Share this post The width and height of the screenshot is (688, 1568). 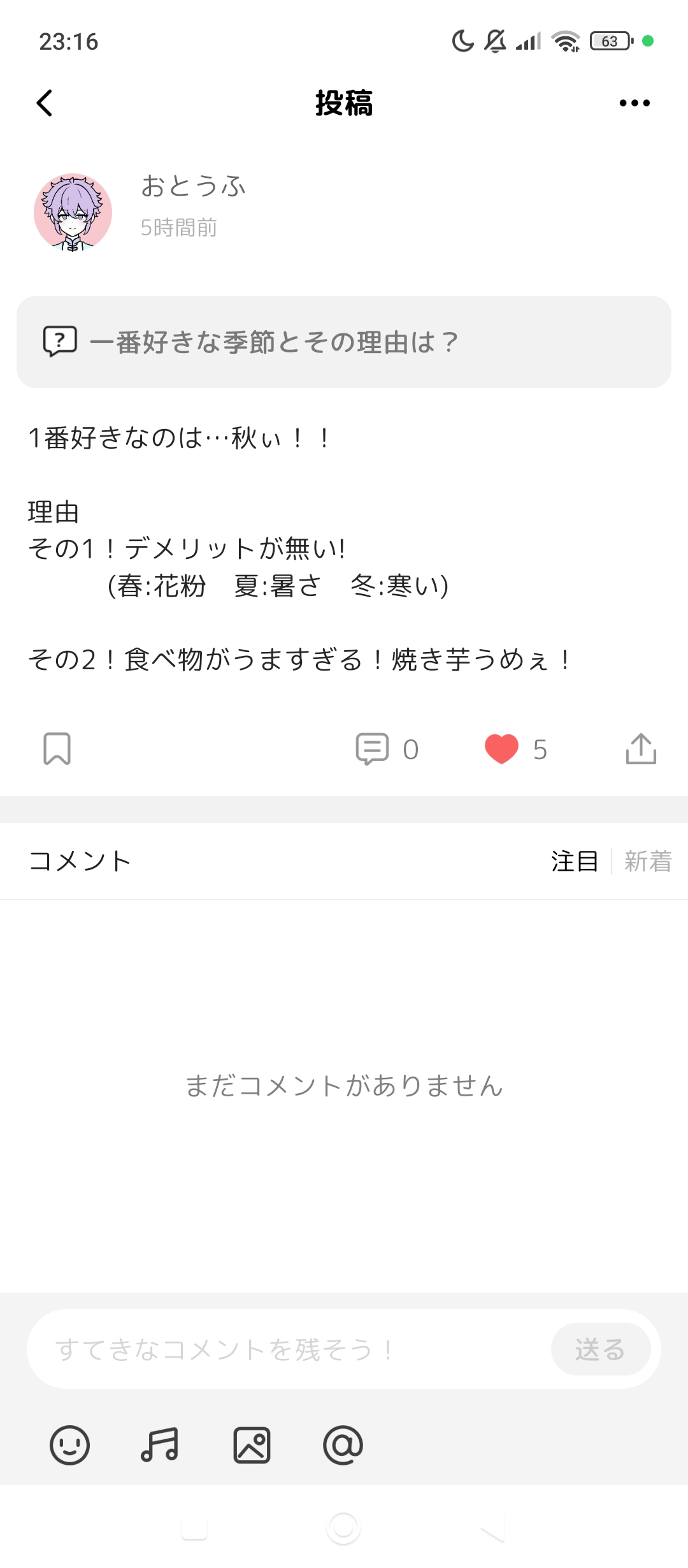[641, 748]
